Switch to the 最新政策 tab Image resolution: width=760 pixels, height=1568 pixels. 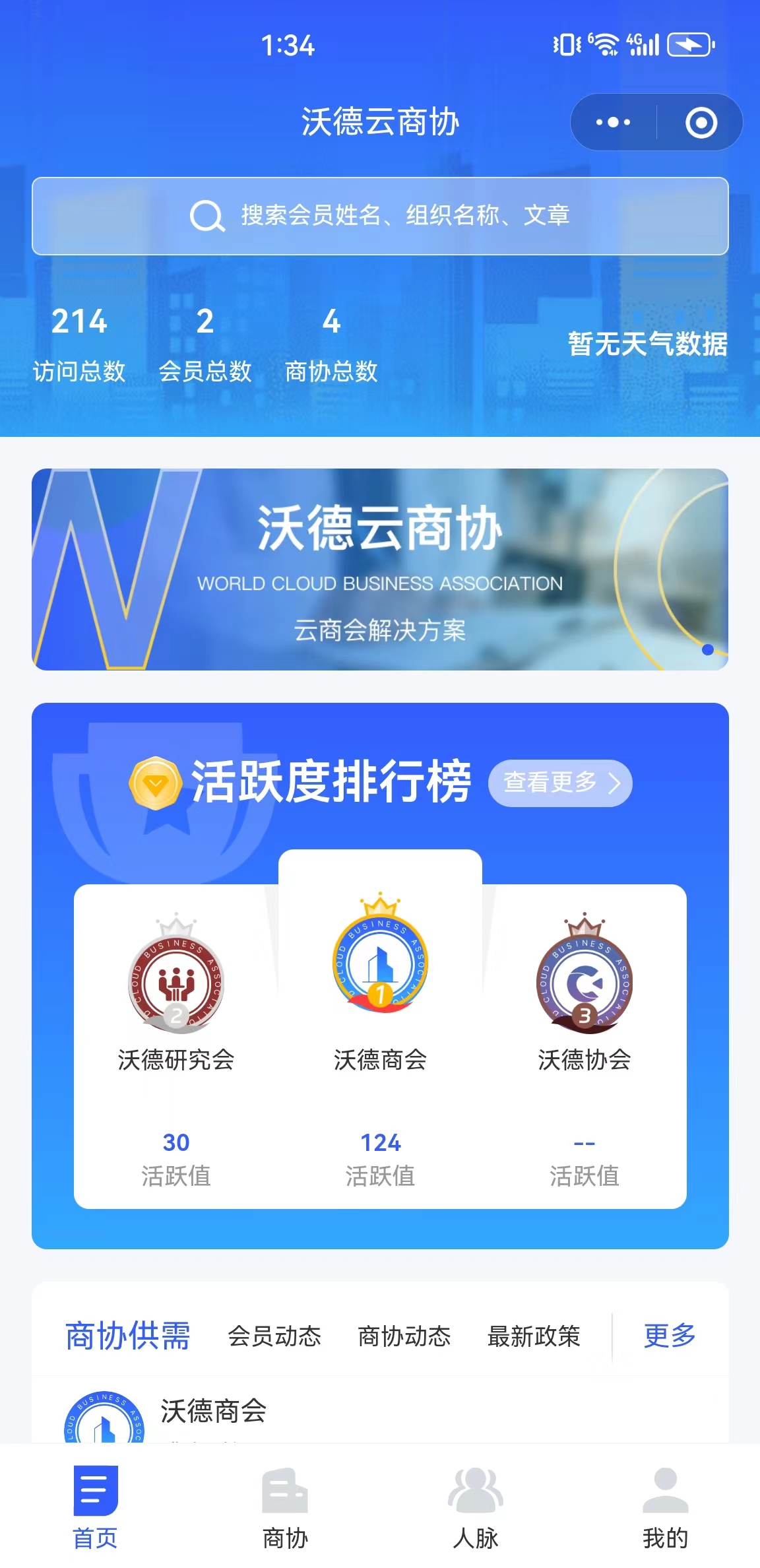[x=533, y=1336]
